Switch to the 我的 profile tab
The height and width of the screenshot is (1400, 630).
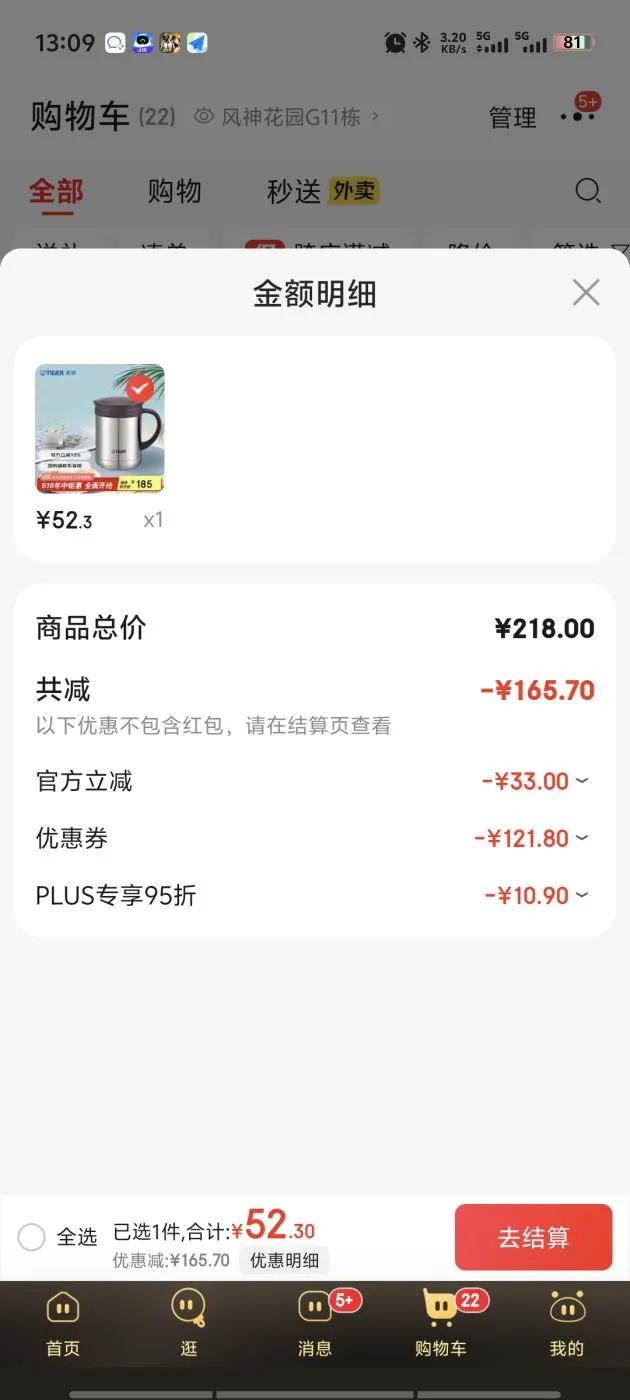[x=566, y=1321]
